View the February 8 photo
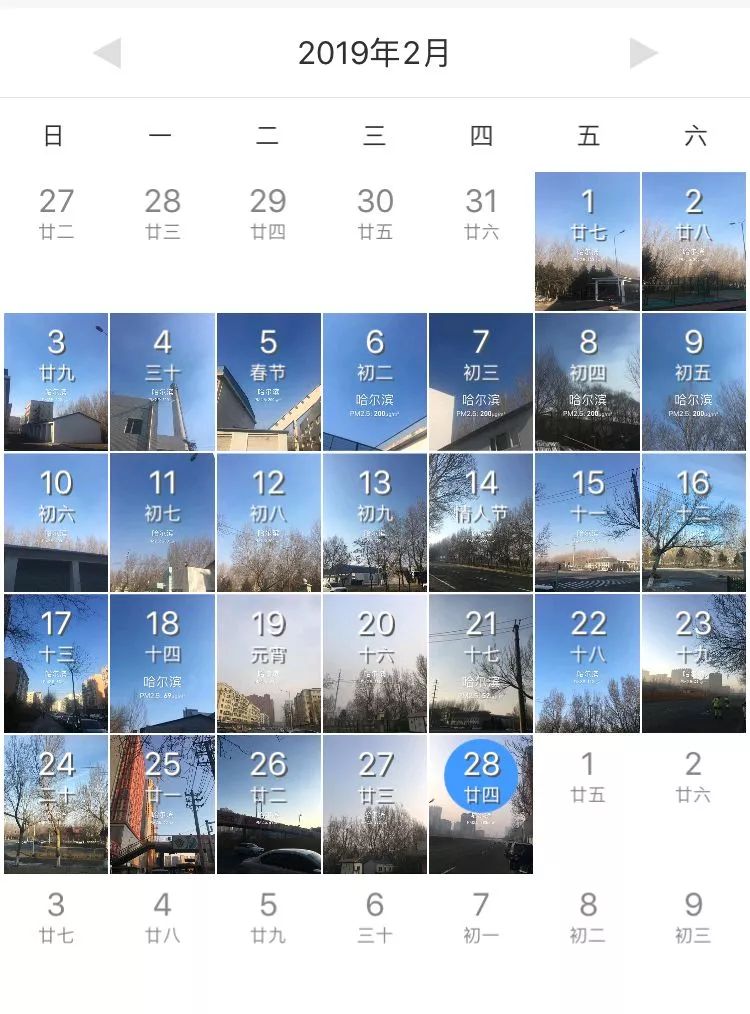The image size is (750, 1014). click(x=588, y=382)
